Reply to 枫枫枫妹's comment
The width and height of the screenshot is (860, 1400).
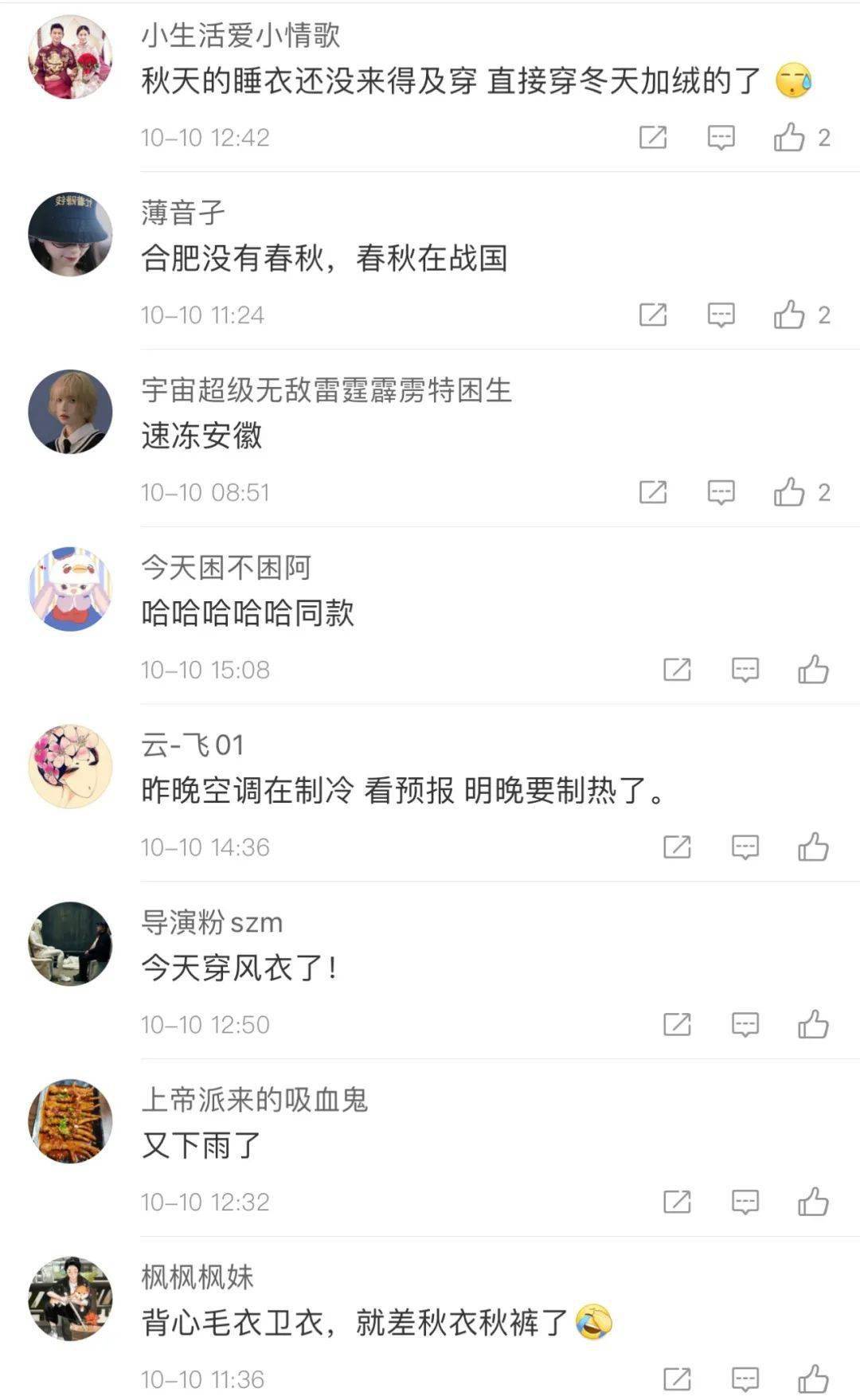(x=745, y=1379)
